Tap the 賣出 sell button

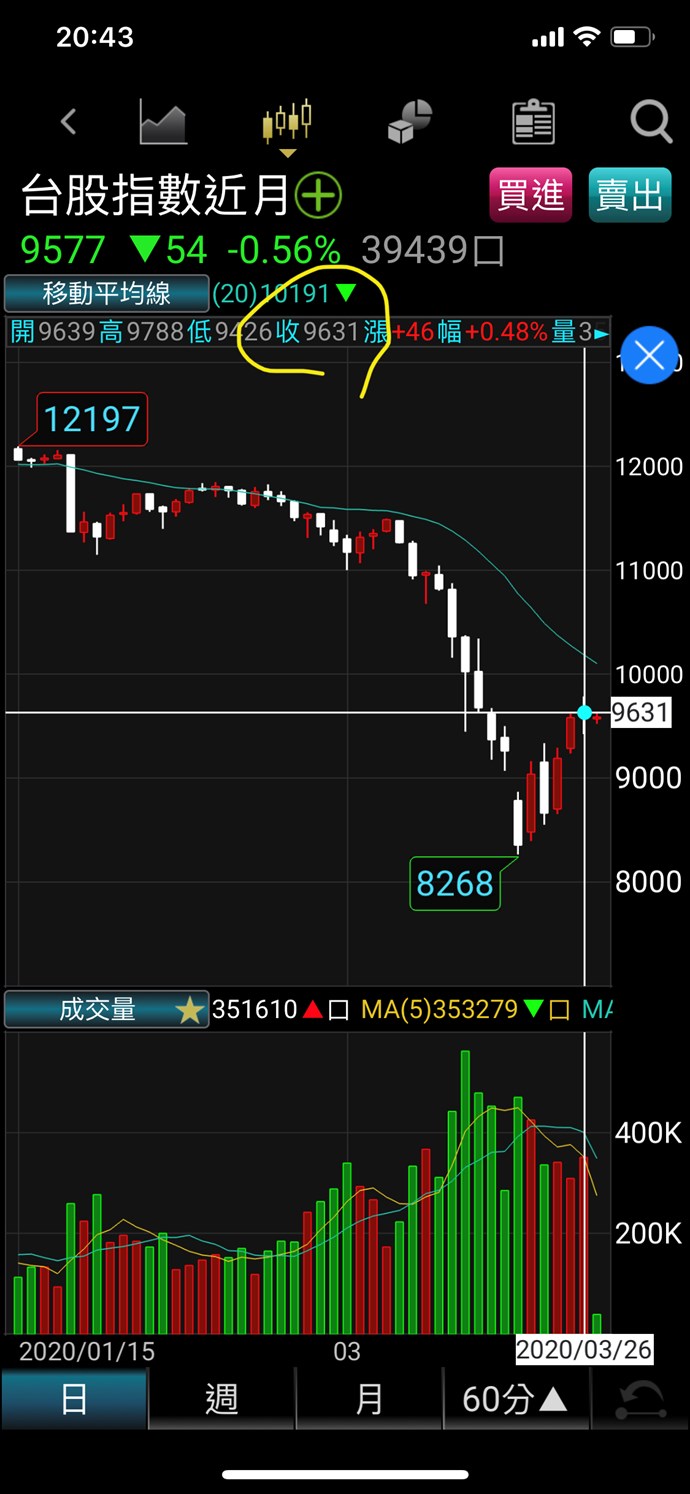tap(629, 195)
